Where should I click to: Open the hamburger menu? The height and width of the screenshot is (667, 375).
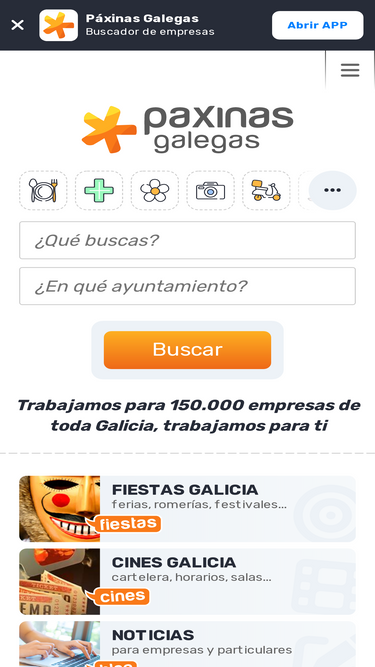350,70
